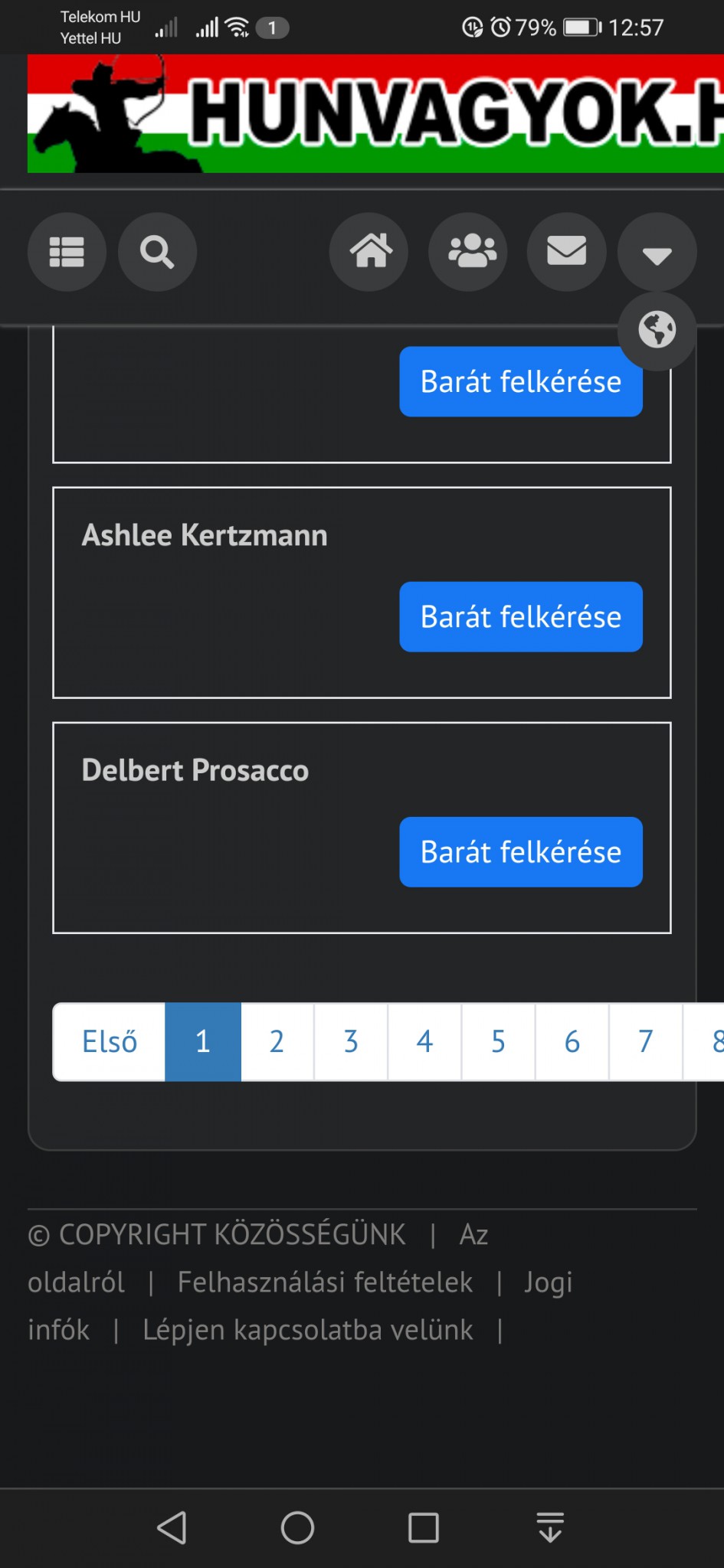Open Ashlee Kertzmann's profile
The image size is (724, 1568).
coord(205,535)
